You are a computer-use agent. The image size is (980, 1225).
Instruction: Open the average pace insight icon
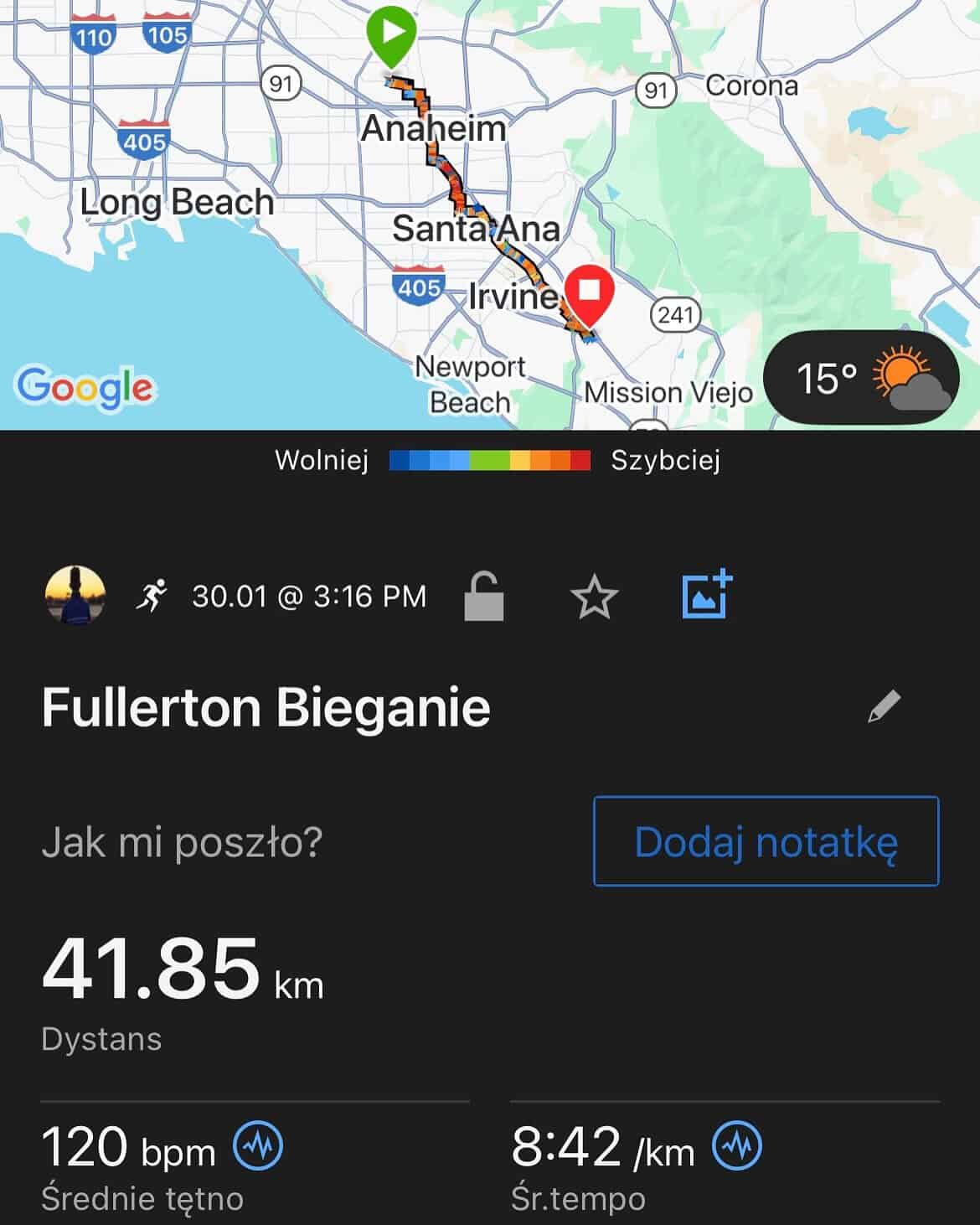[737, 1145]
